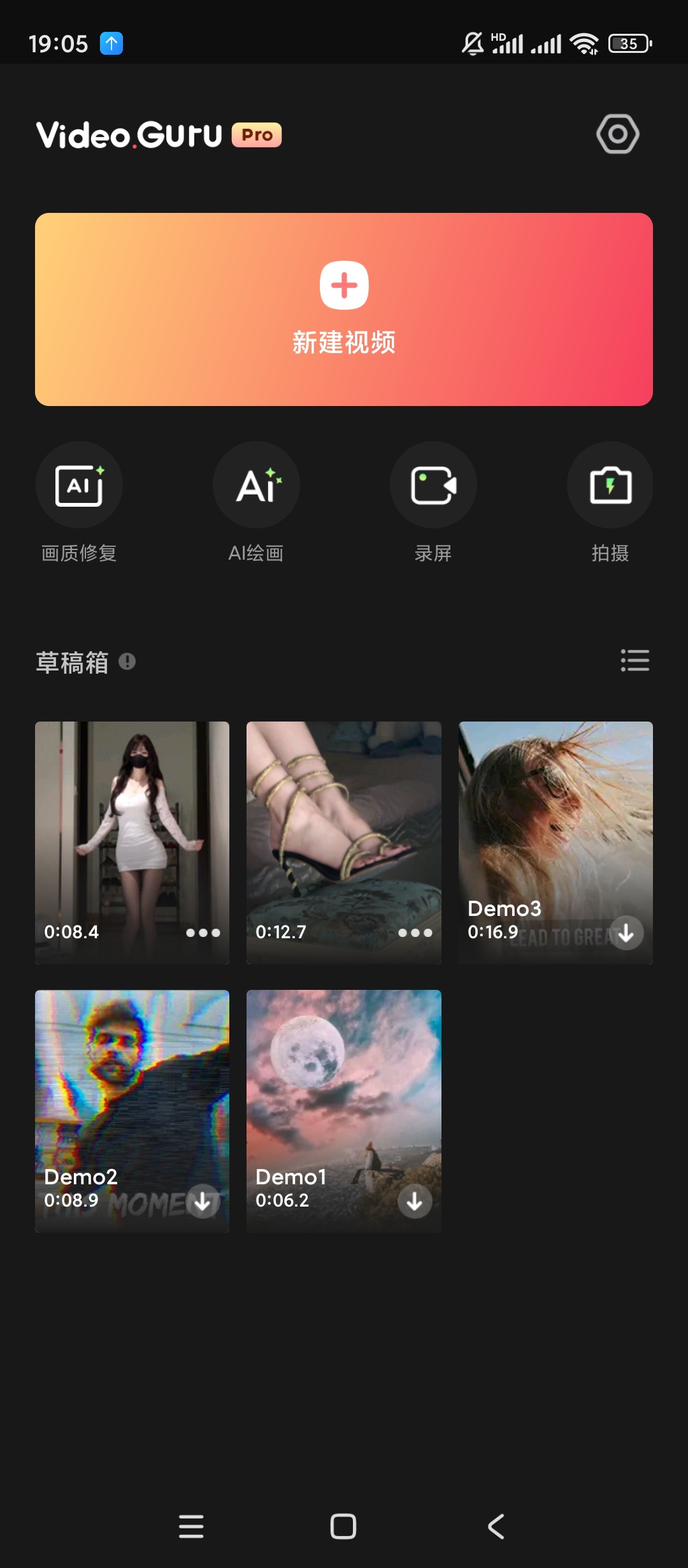Open the 拍摄 camera capture tool
688x1568 pixels.
click(x=610, y=484)
